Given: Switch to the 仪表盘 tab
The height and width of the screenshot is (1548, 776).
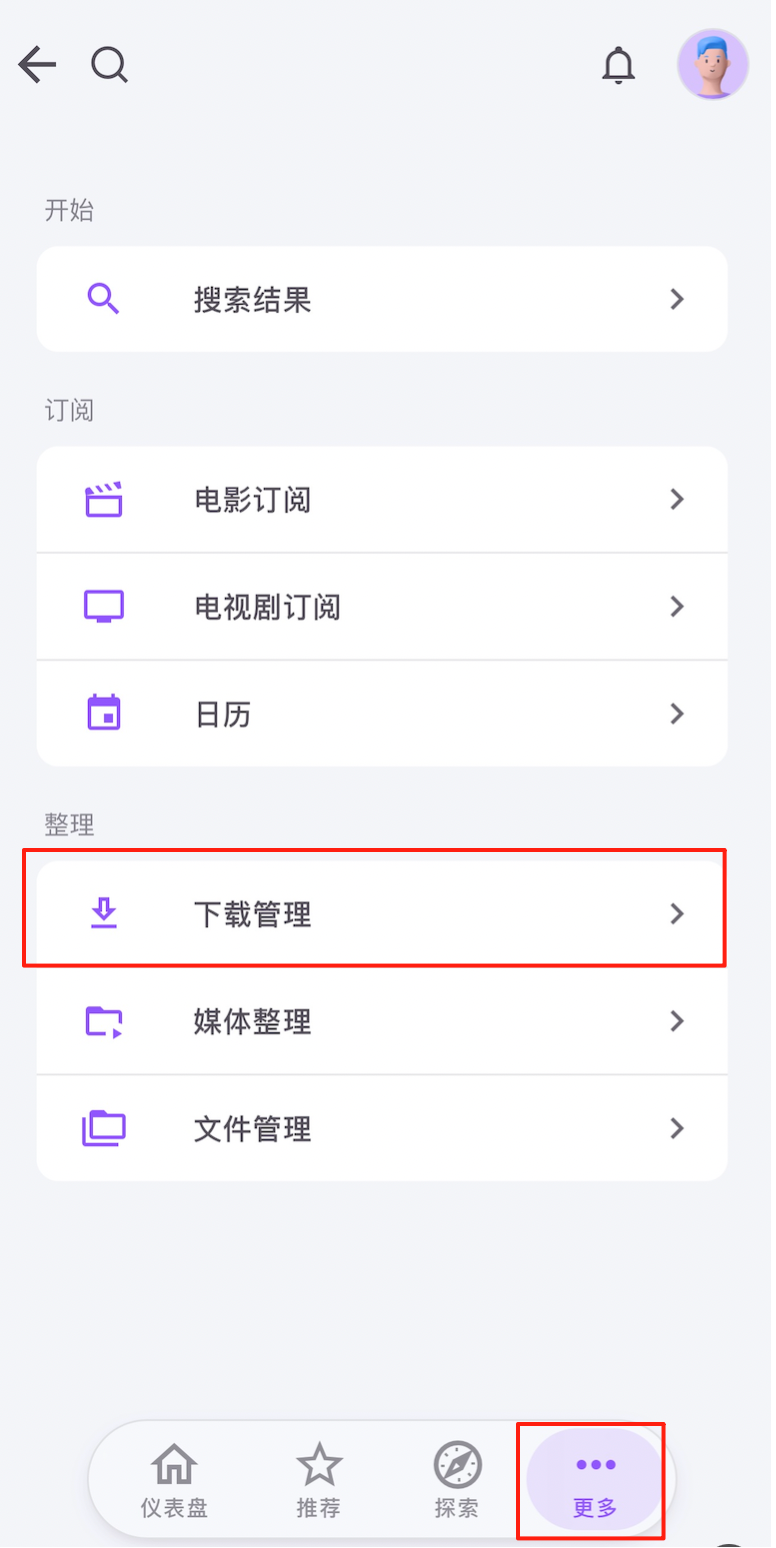Looking at the screenshot, I should pos(174,1480).
